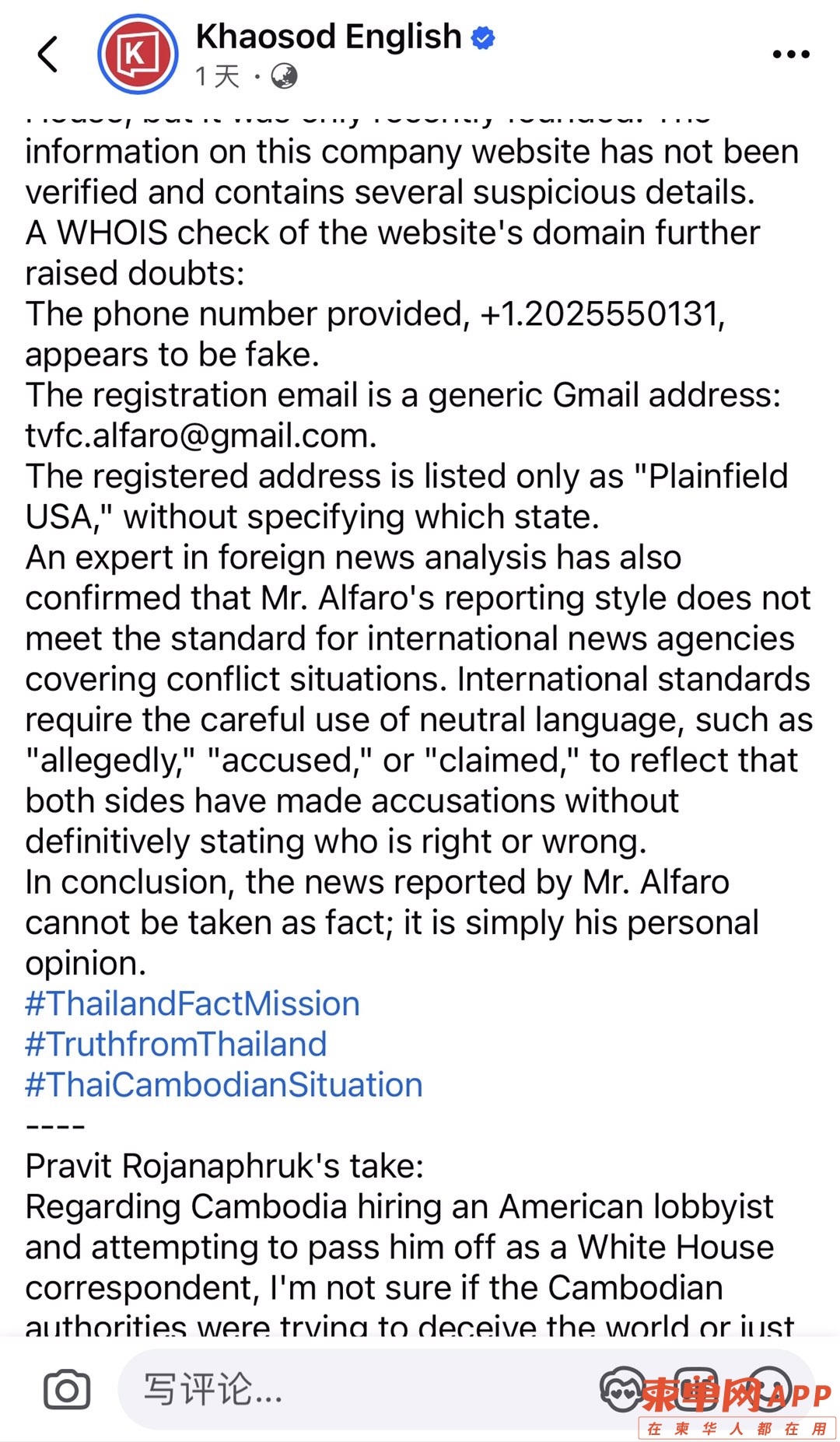Go back using the top-left arrow

(x=48, y=54)
